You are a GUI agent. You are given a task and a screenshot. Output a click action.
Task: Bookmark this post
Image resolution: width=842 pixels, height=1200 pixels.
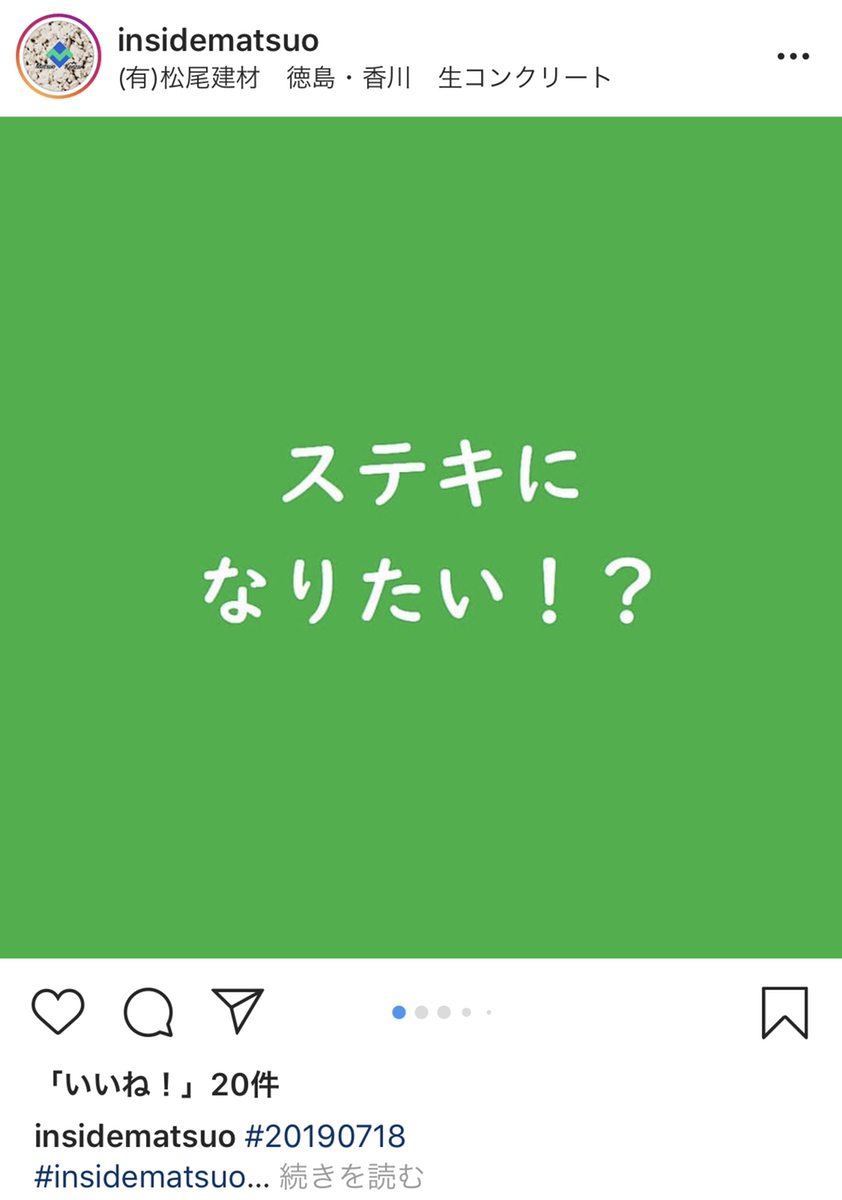point(784,1012)
